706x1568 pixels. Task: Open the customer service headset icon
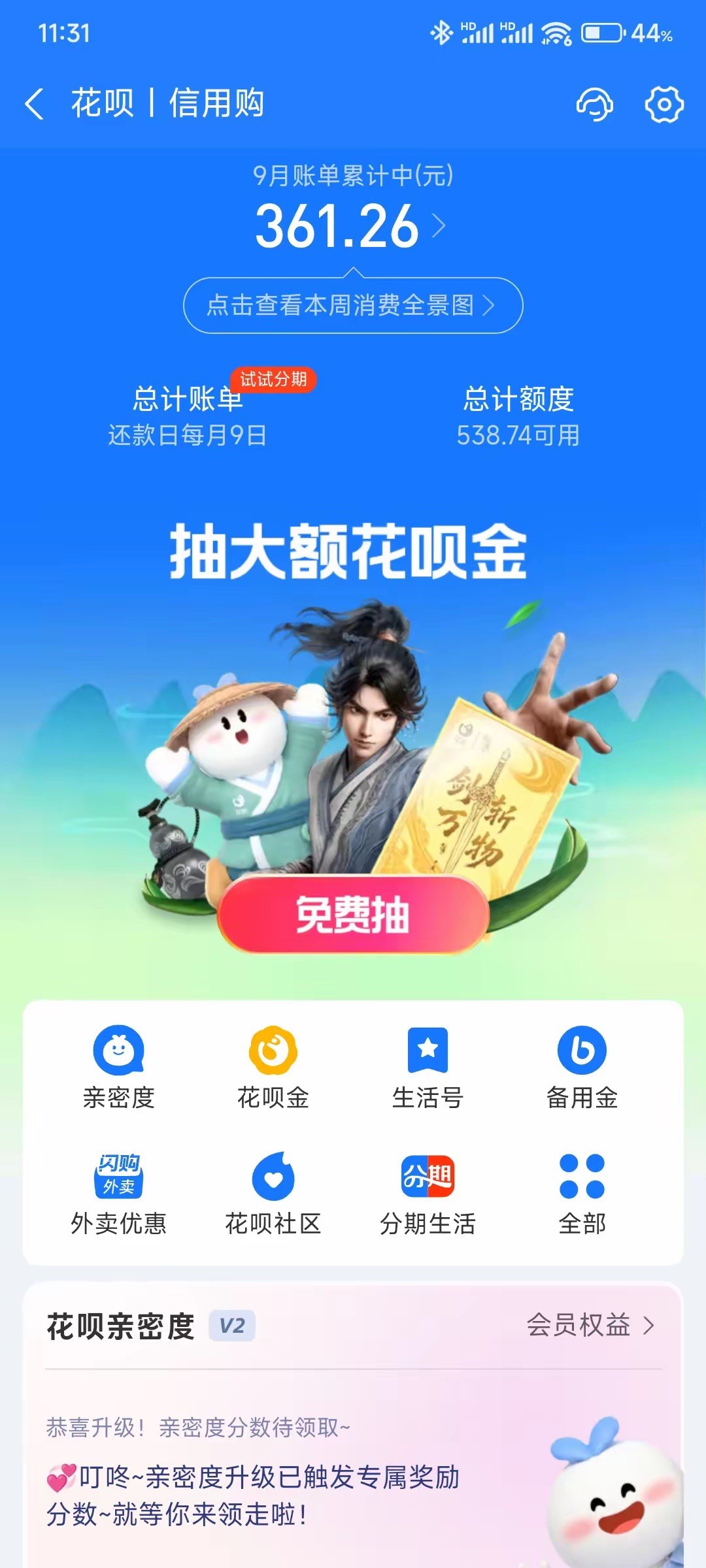coord(594,104)
